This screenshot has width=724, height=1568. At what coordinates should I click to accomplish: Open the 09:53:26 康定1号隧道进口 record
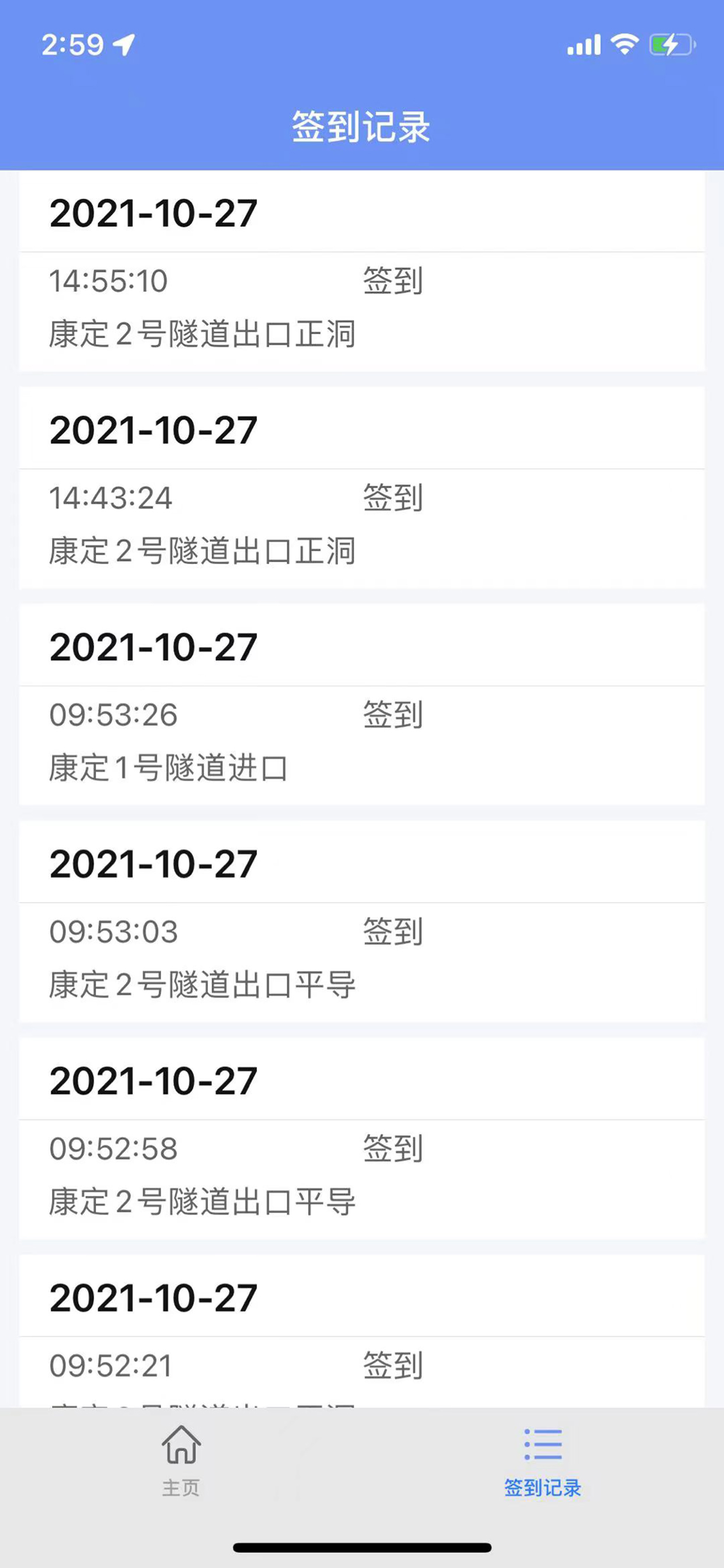[362, 704]
